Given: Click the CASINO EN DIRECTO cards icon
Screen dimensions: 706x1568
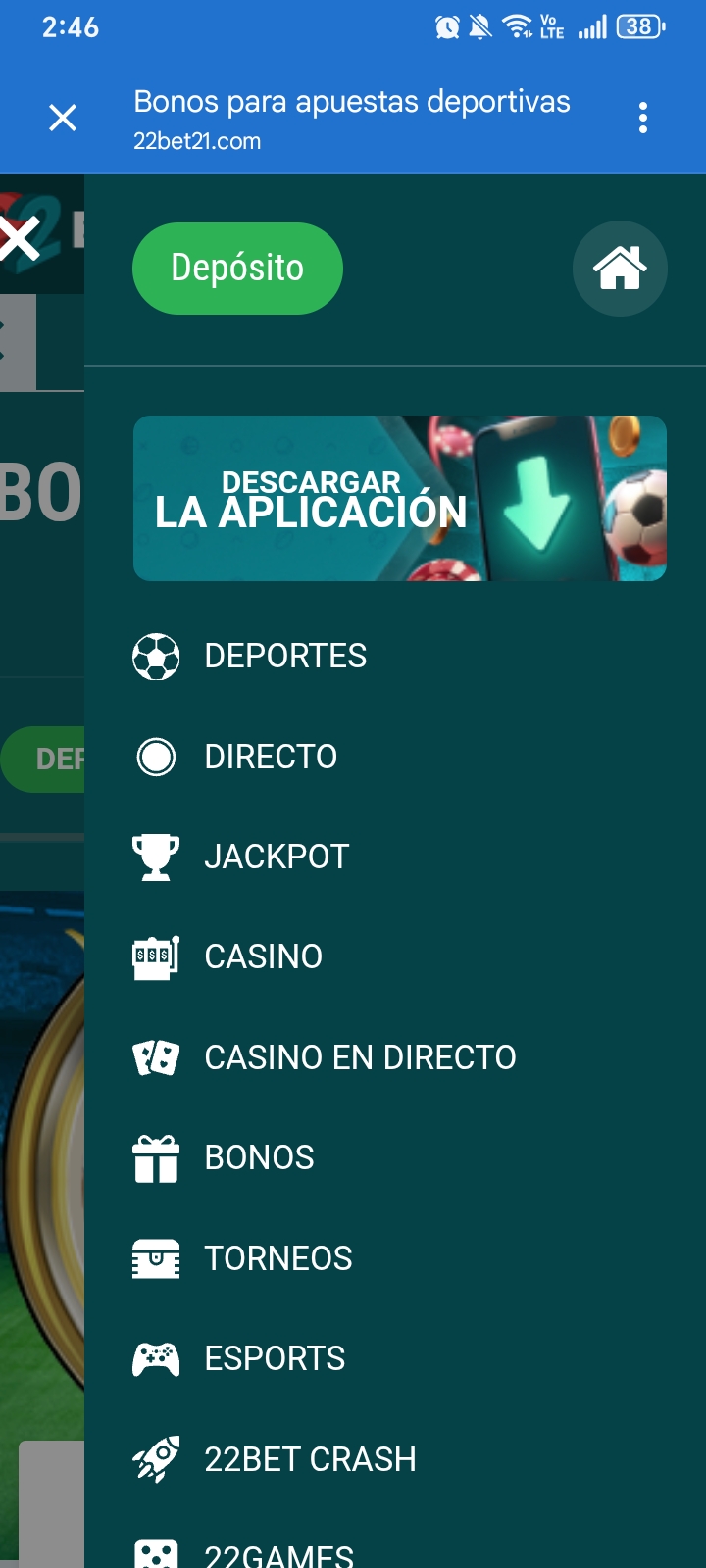Looking at the screenshot, I should (155, 1056).
